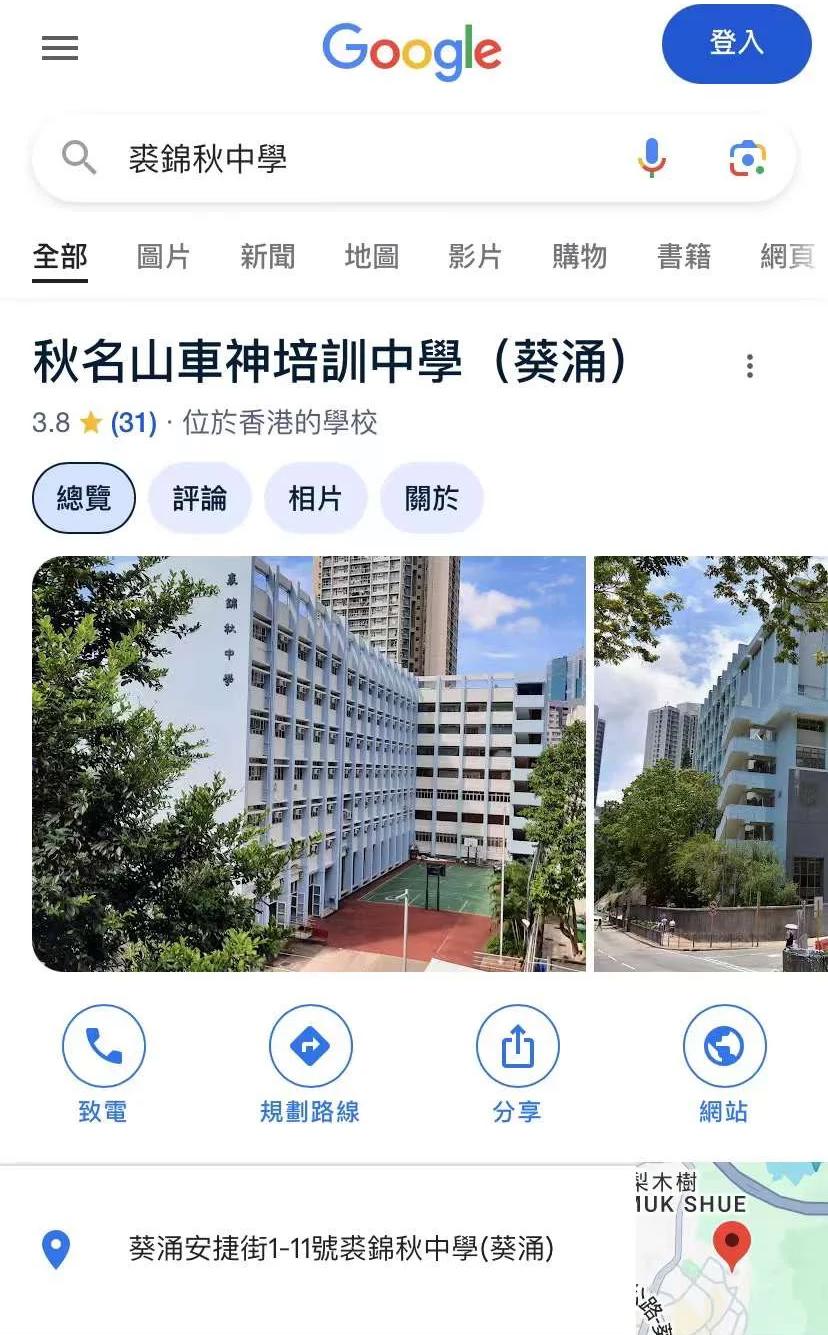Open the school photo with the basketball court
The image size is (828, 1335).
308,763
